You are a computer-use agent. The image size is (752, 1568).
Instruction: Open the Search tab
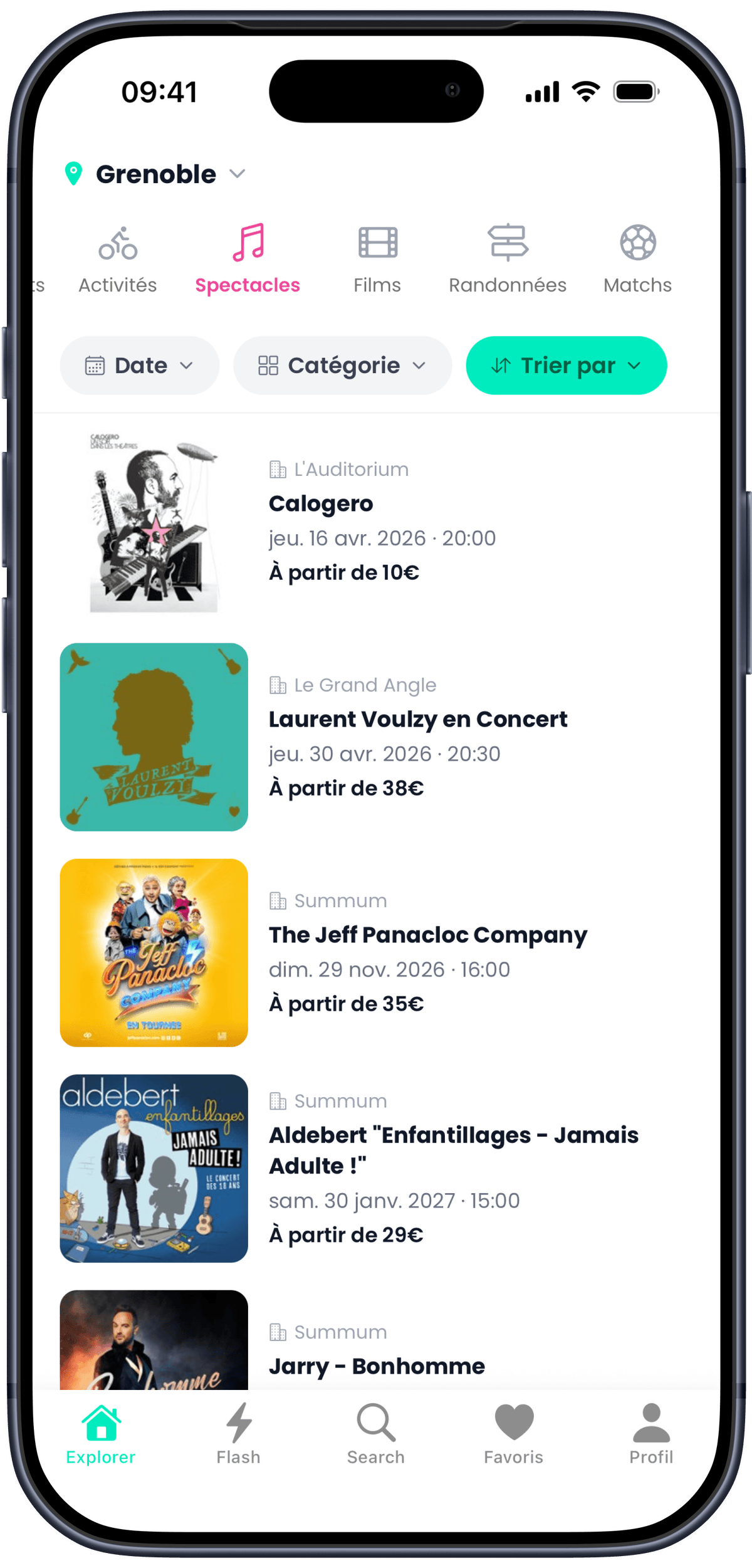(x=376, y=1434)
